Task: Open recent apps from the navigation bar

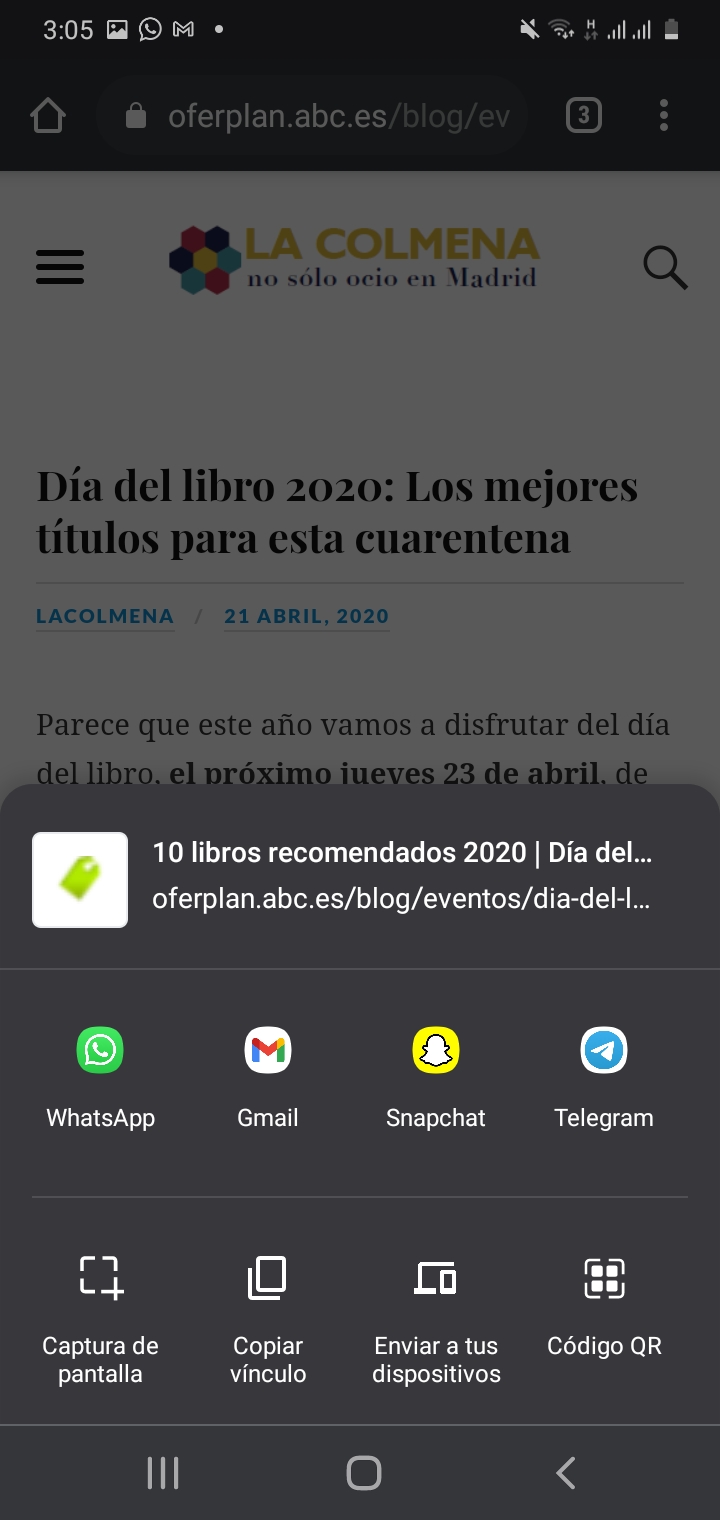Action: (x=162, y=1473)
